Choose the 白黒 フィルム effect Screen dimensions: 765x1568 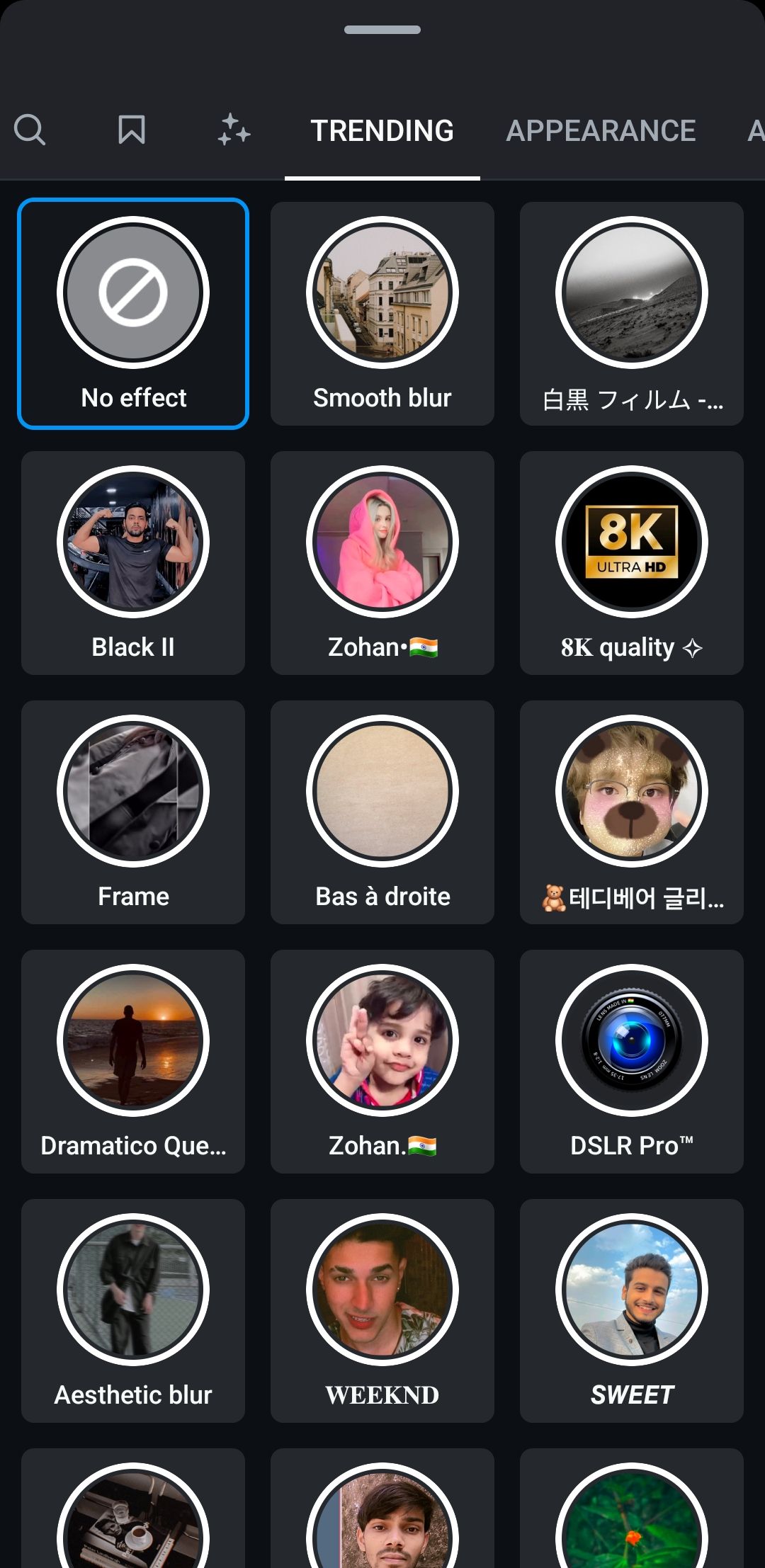[632, 314]
